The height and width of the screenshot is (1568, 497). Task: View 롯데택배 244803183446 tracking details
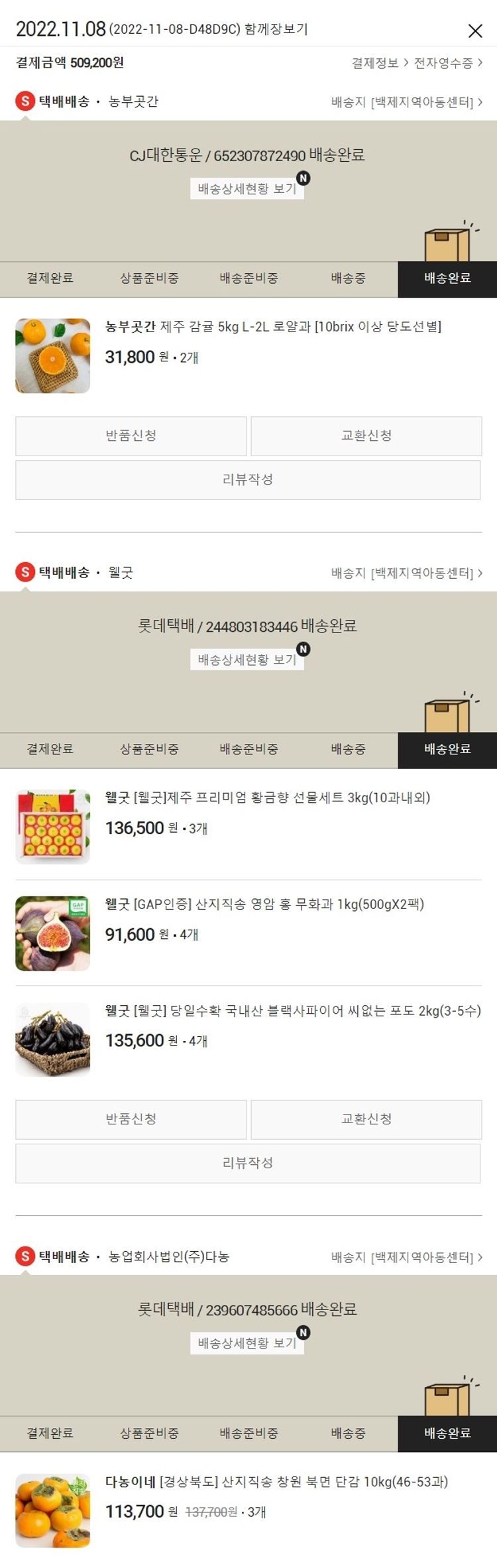(x=247, y=660)
